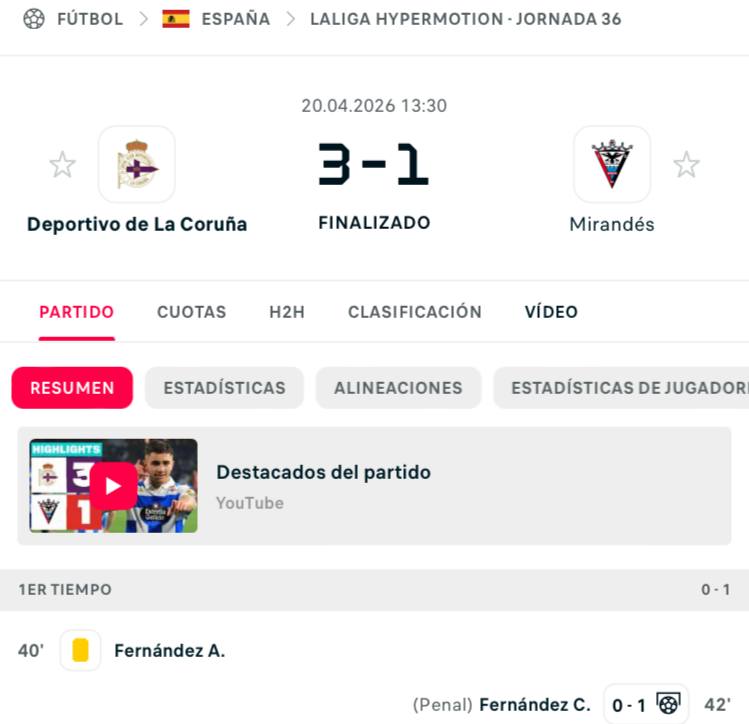749x724 pixels.
Task: Switch to the Clasificación tab
Action: point(414,312)
